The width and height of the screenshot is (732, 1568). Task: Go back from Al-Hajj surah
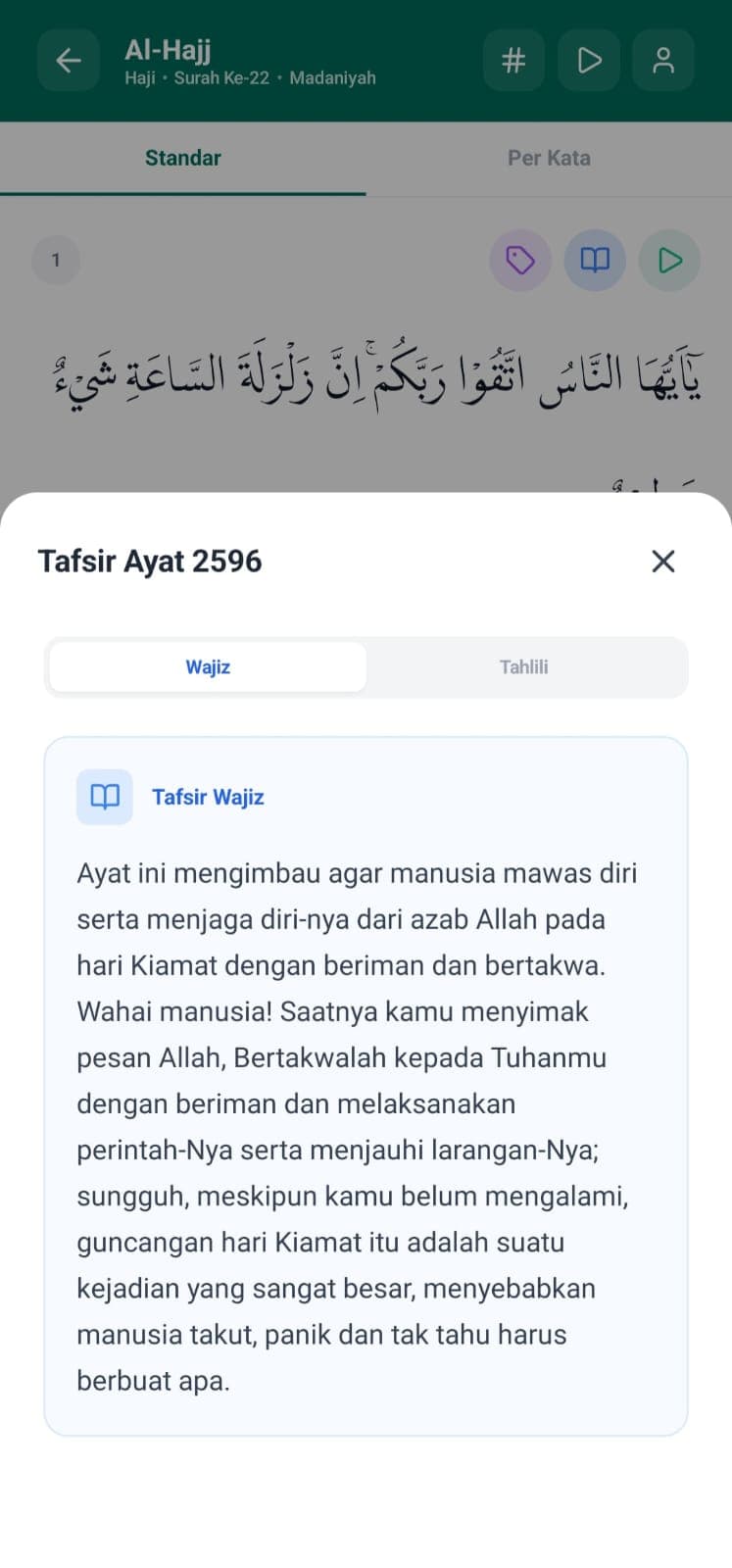click(x=69, y=61)
